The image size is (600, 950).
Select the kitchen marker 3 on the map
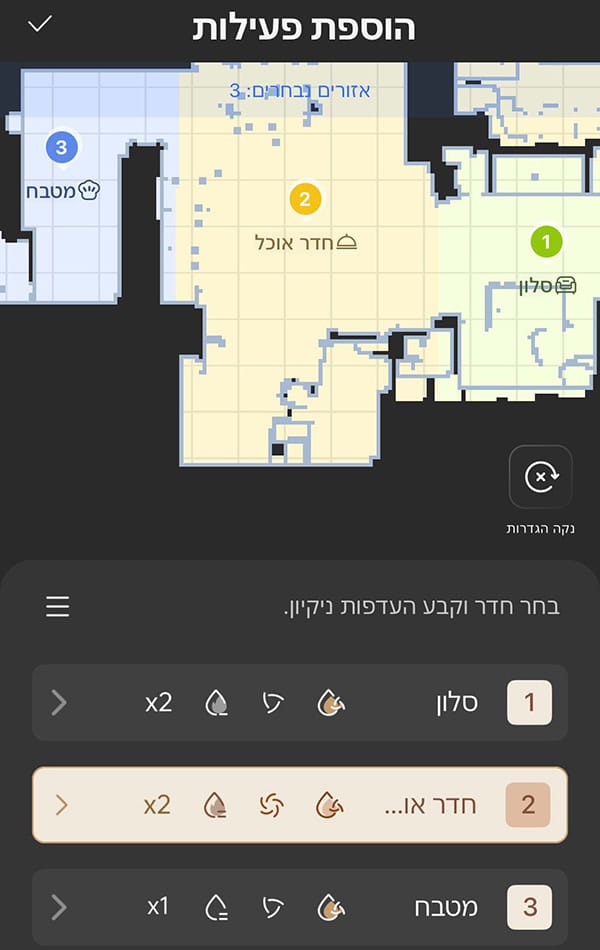pos(62,148)
